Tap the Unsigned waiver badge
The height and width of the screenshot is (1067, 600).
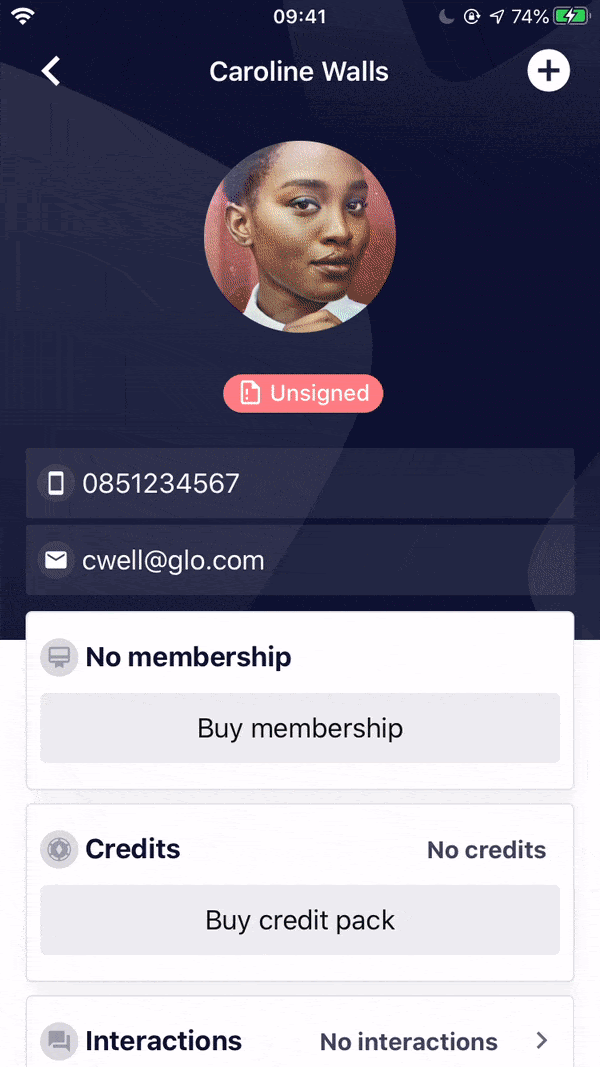point(303,393)
